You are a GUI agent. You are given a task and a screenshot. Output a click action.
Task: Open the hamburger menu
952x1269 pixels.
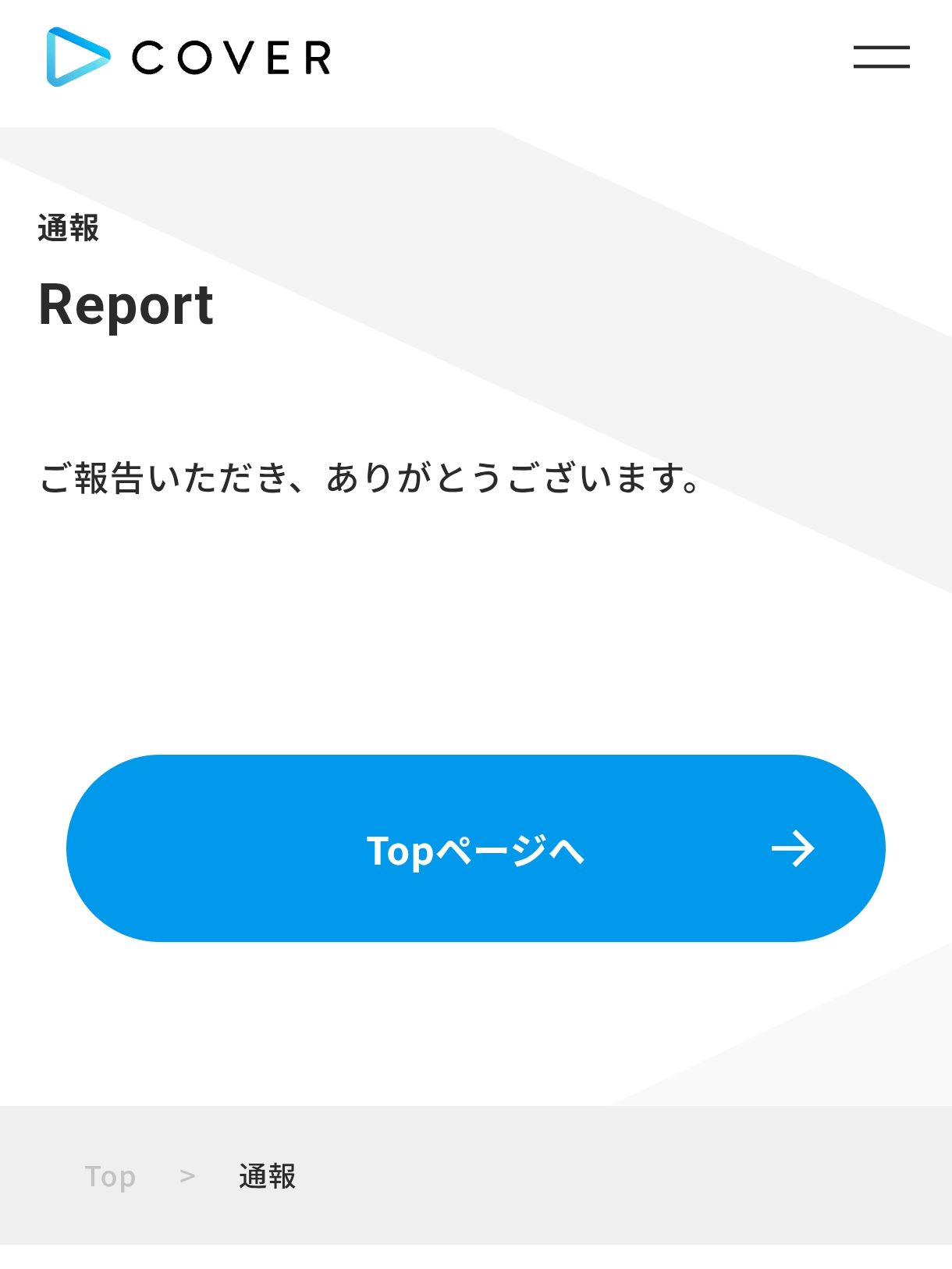point(881,57)
